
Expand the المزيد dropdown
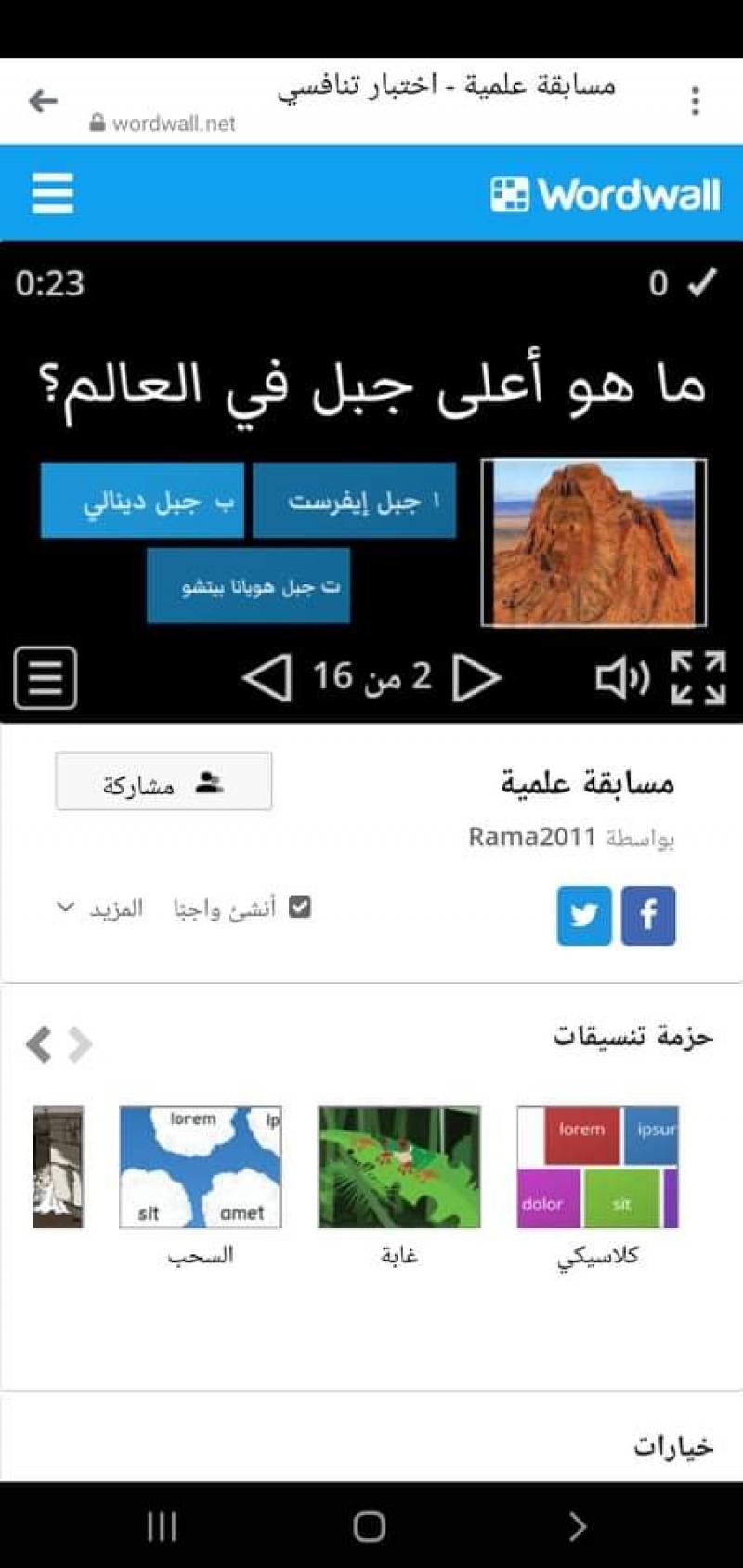(x=100, y=908)
